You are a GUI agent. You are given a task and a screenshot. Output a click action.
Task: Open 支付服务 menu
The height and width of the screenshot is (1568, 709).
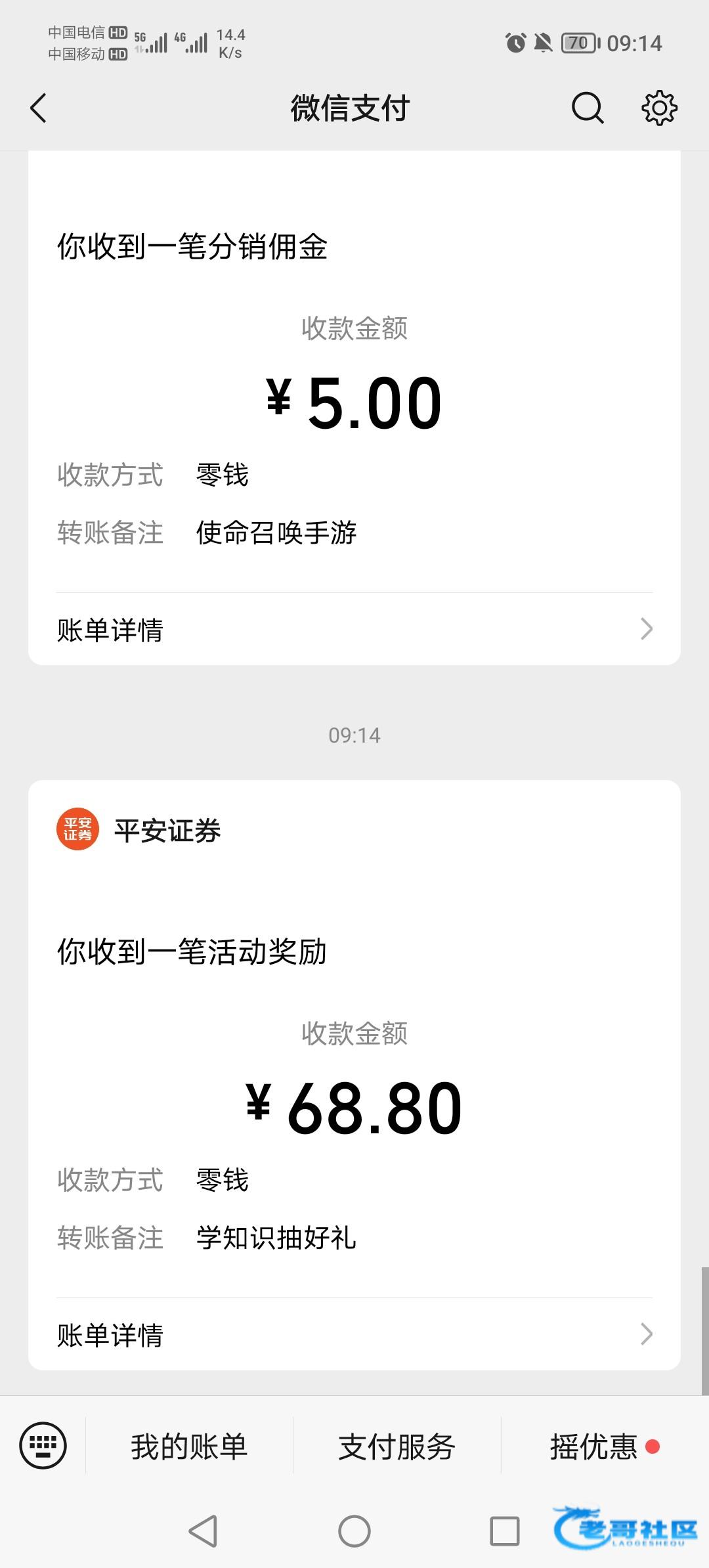(397, 1447)
